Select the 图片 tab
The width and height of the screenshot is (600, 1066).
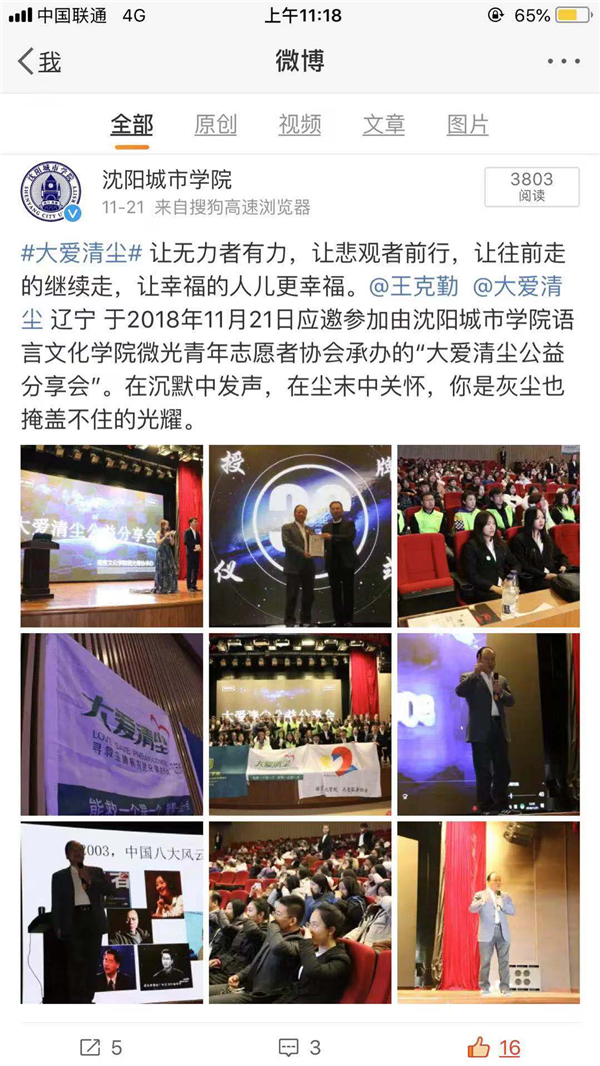[x=467, y=125]
